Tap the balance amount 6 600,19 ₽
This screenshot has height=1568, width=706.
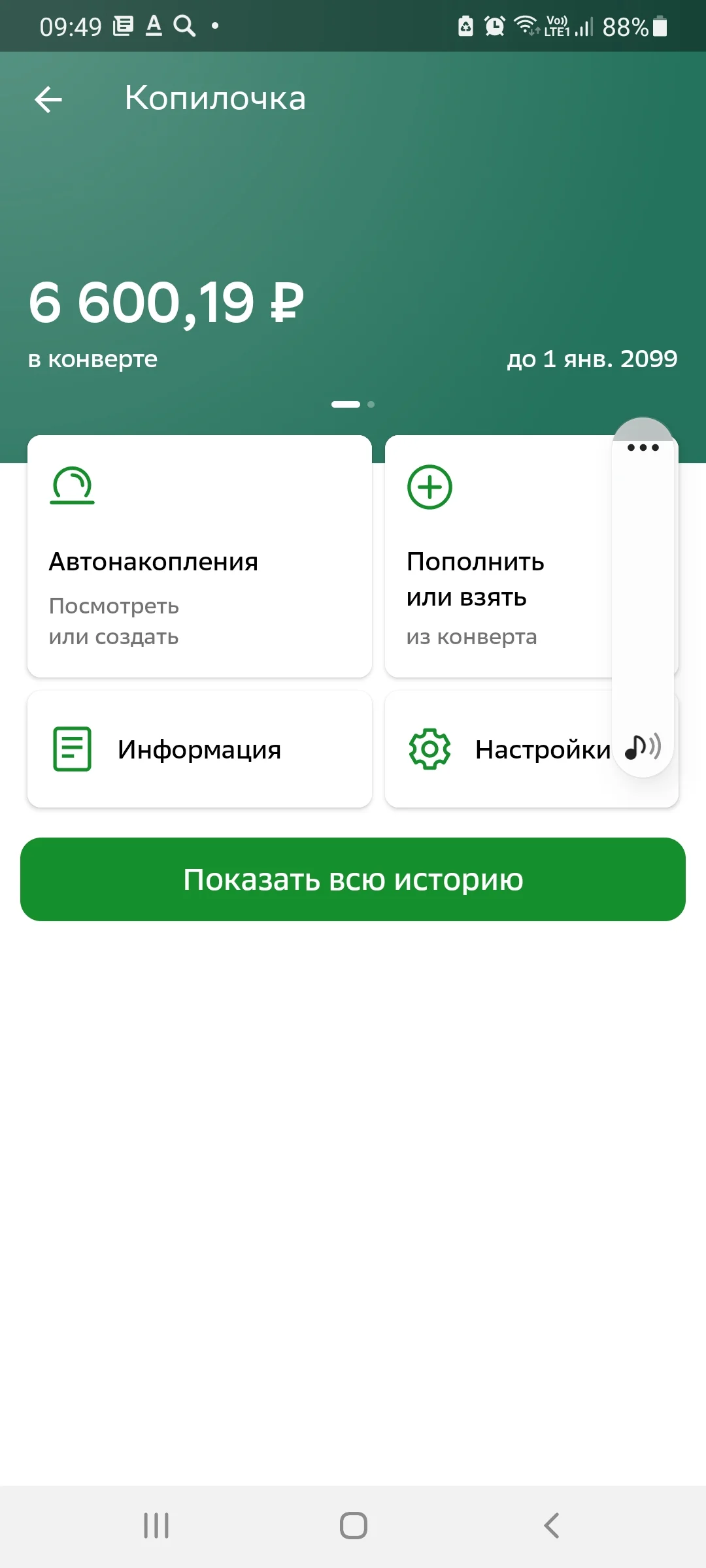click(x=165, y=302)
